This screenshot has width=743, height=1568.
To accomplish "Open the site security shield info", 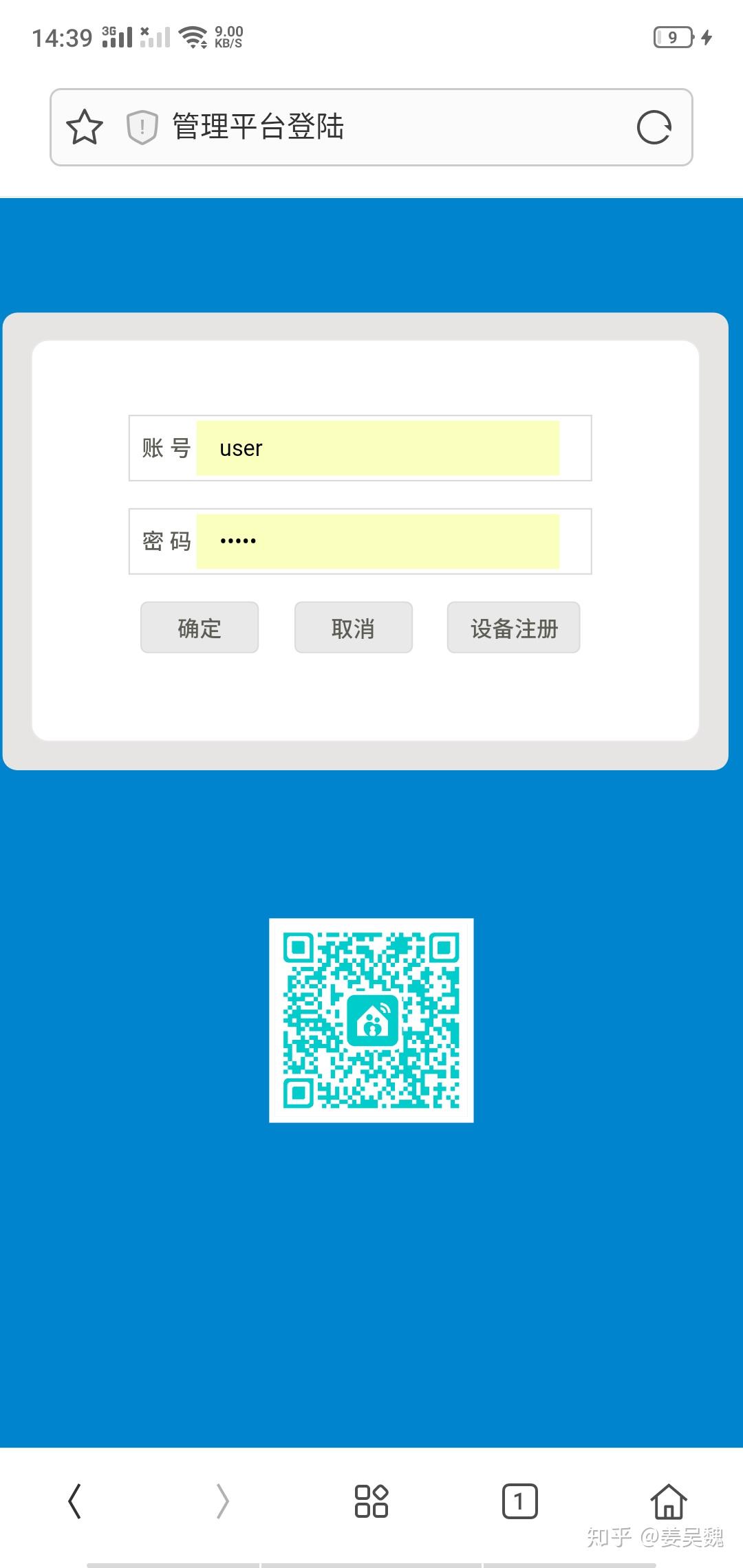I will (x=142, y=127).
